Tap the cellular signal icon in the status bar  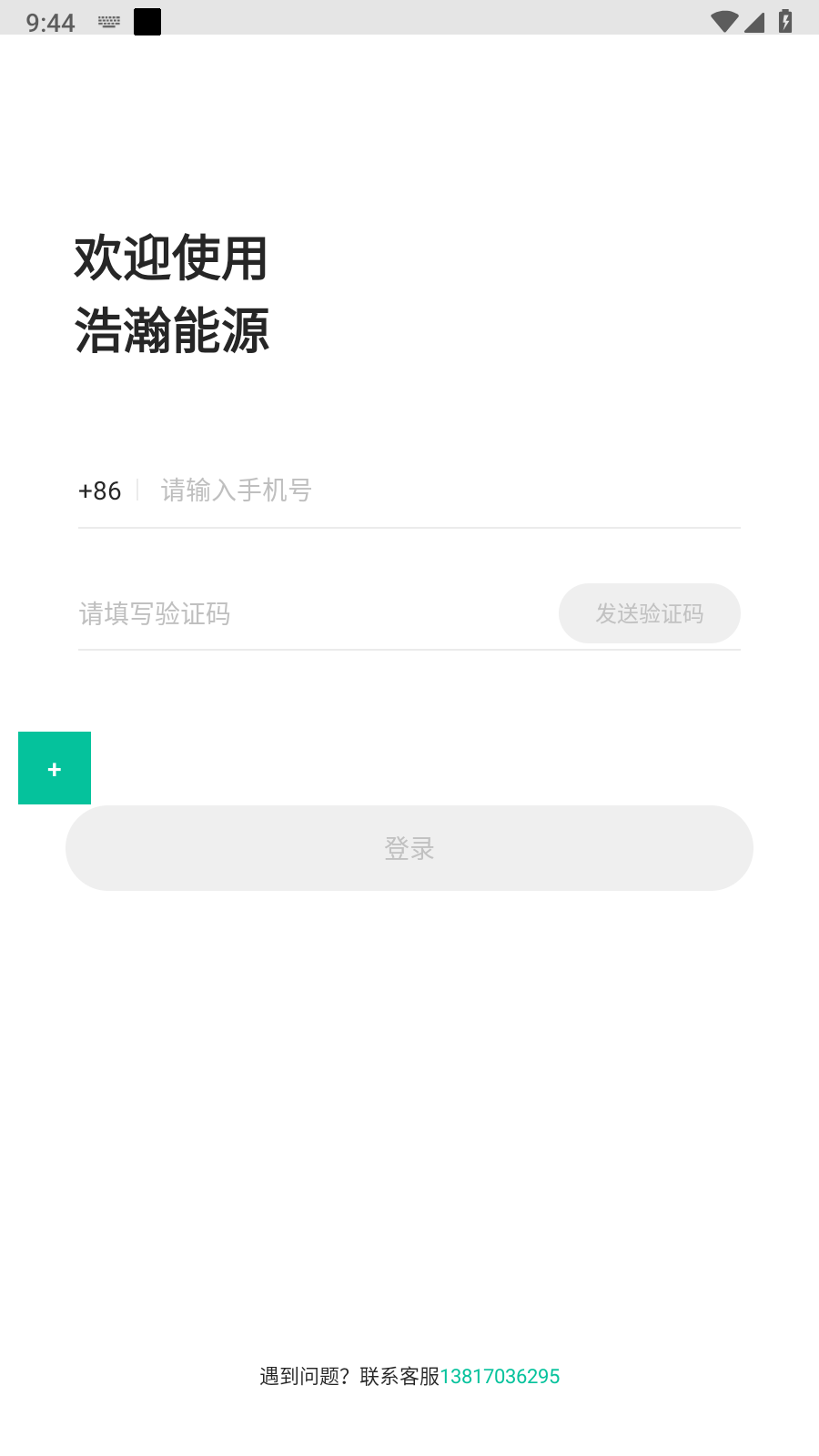pyautogui.click(x=753, y=22)
